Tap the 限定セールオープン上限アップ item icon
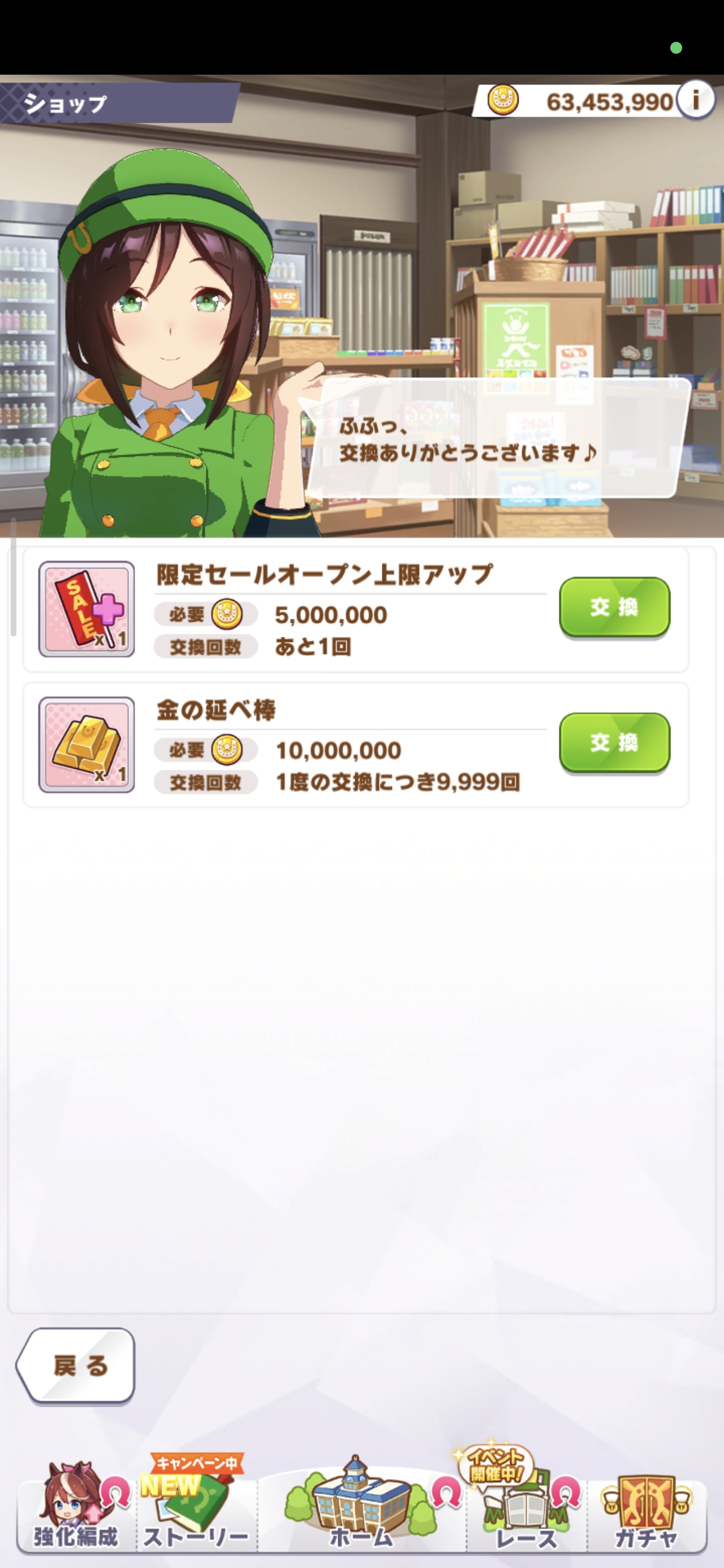The image size is (724, 1568). pyautogui.click(x=87, y=609)
